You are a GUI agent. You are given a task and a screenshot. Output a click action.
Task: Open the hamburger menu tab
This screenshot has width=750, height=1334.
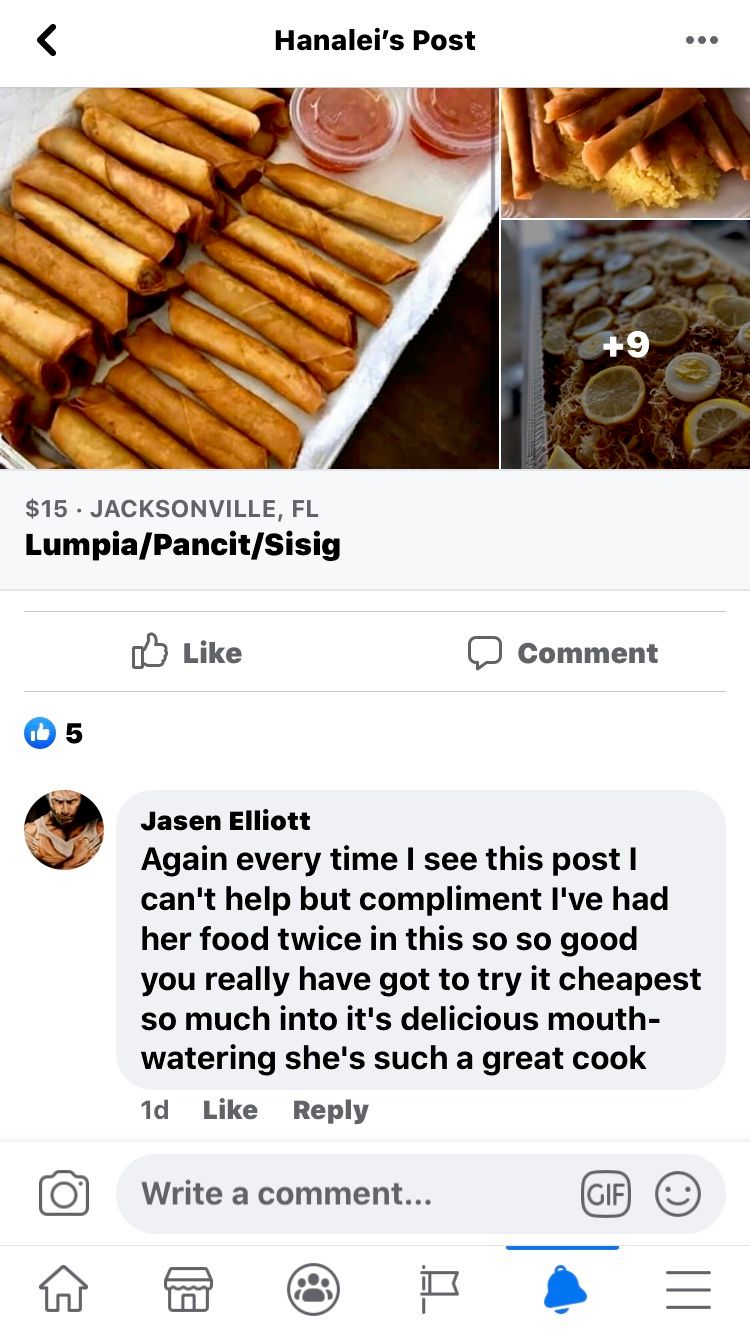(x=688, y=1289)
